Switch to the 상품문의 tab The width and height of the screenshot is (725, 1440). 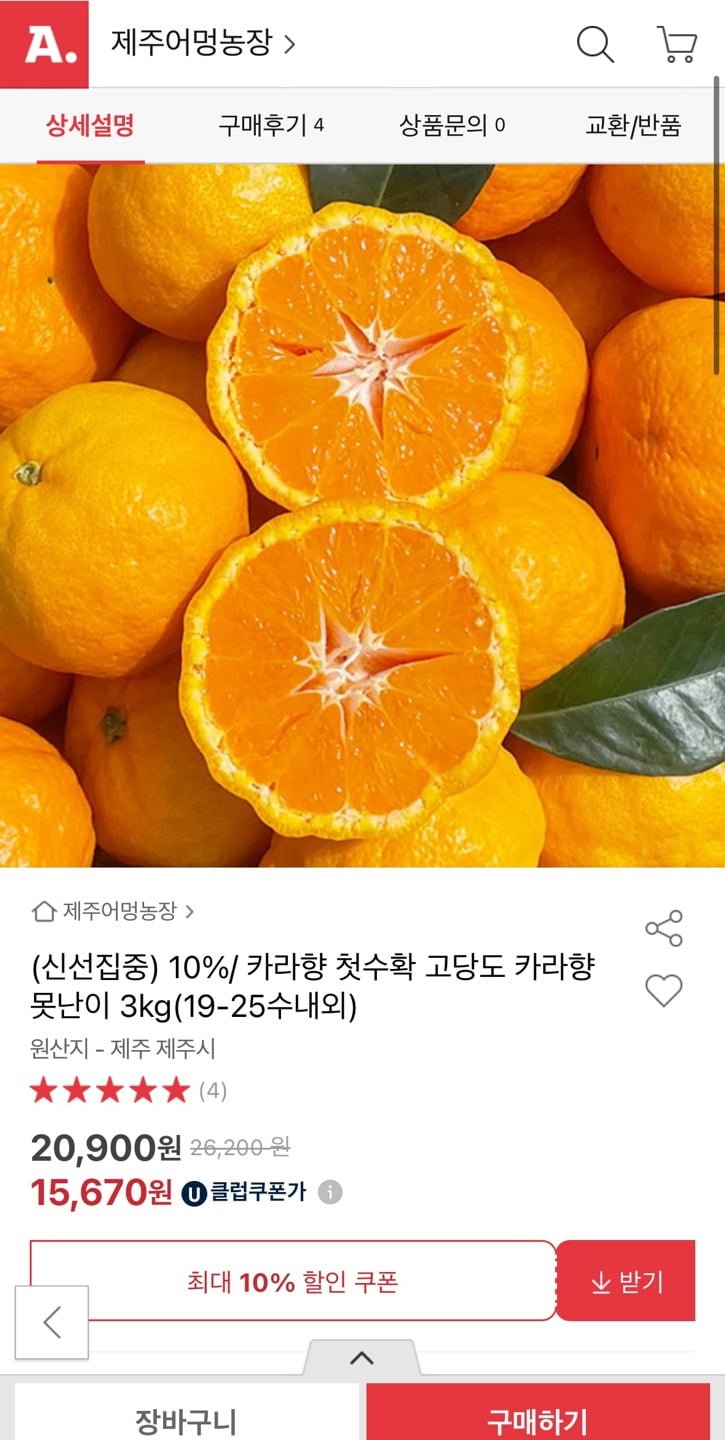point(452,126)
